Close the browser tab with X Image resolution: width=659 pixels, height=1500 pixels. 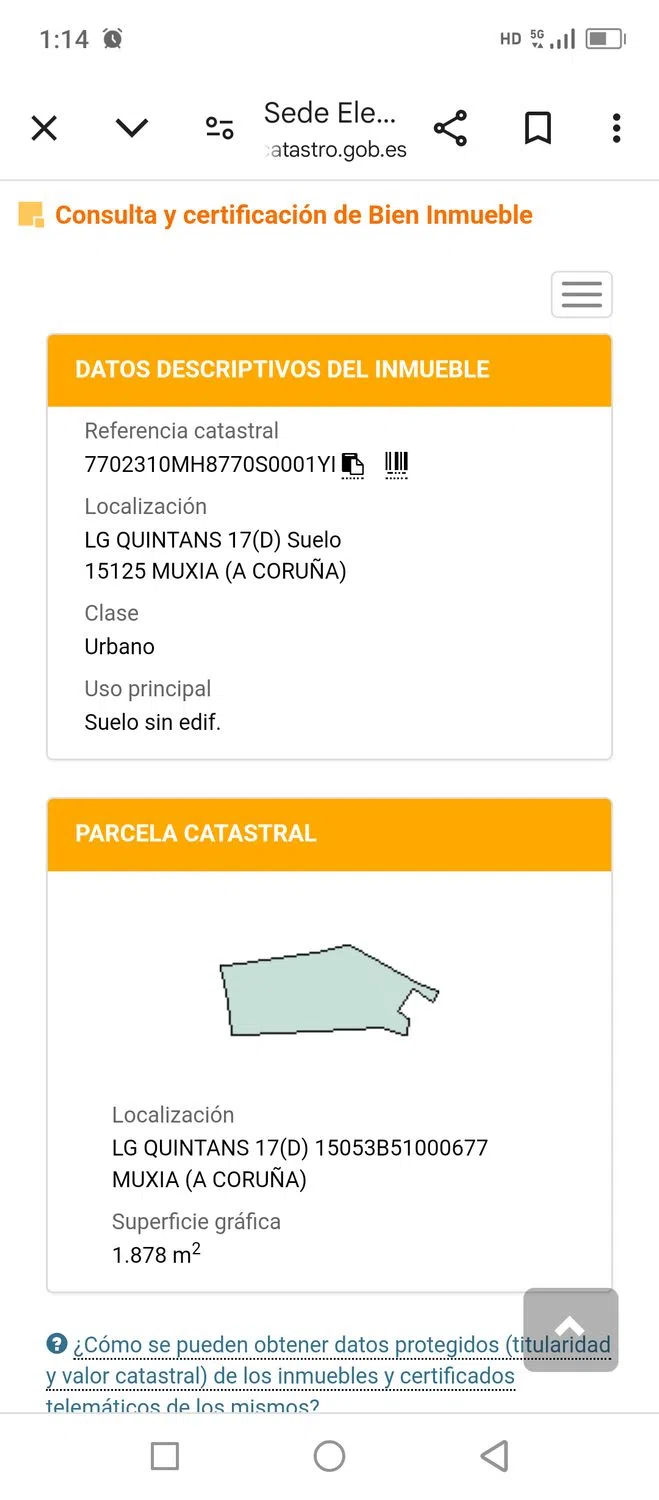point(44,128)
